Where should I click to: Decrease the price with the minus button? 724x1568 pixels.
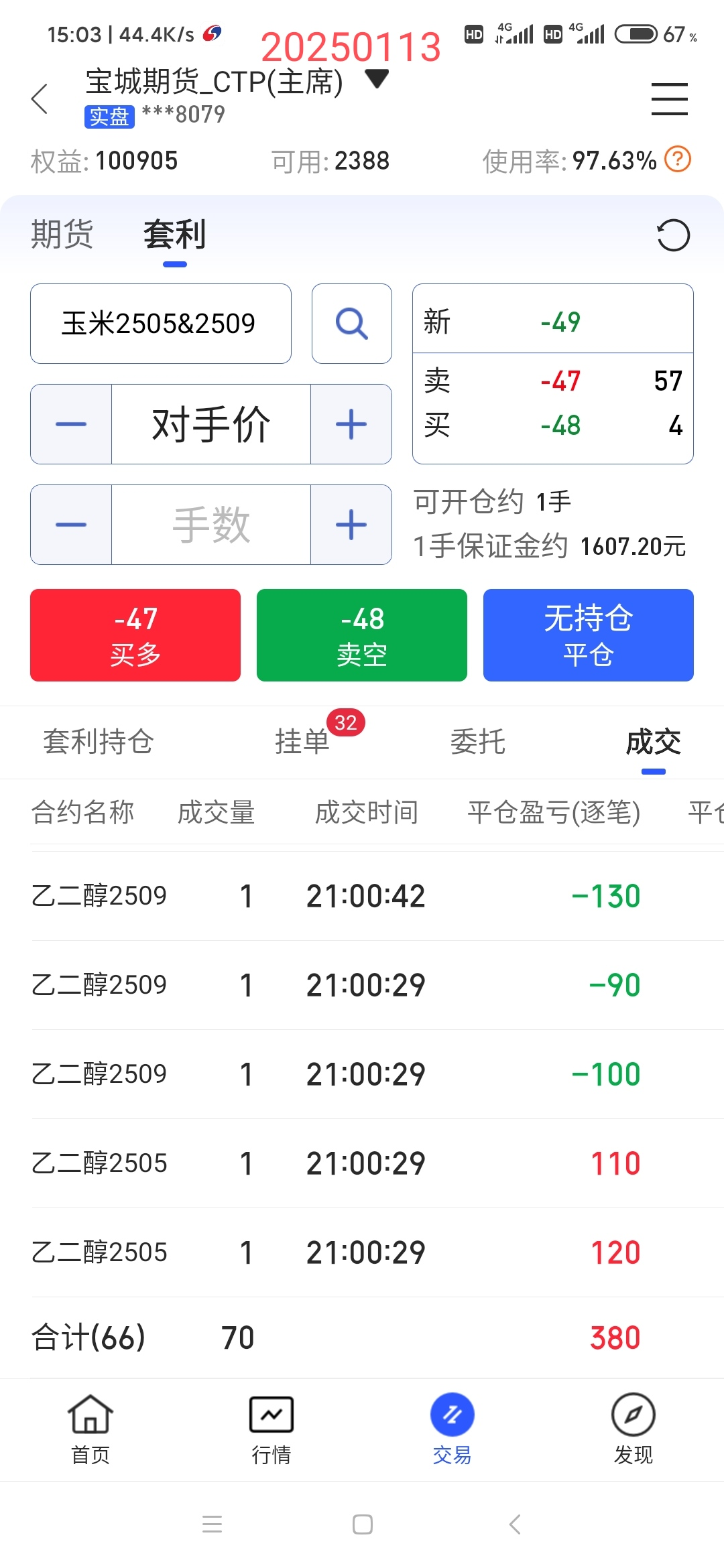click(x=71, y=424)
